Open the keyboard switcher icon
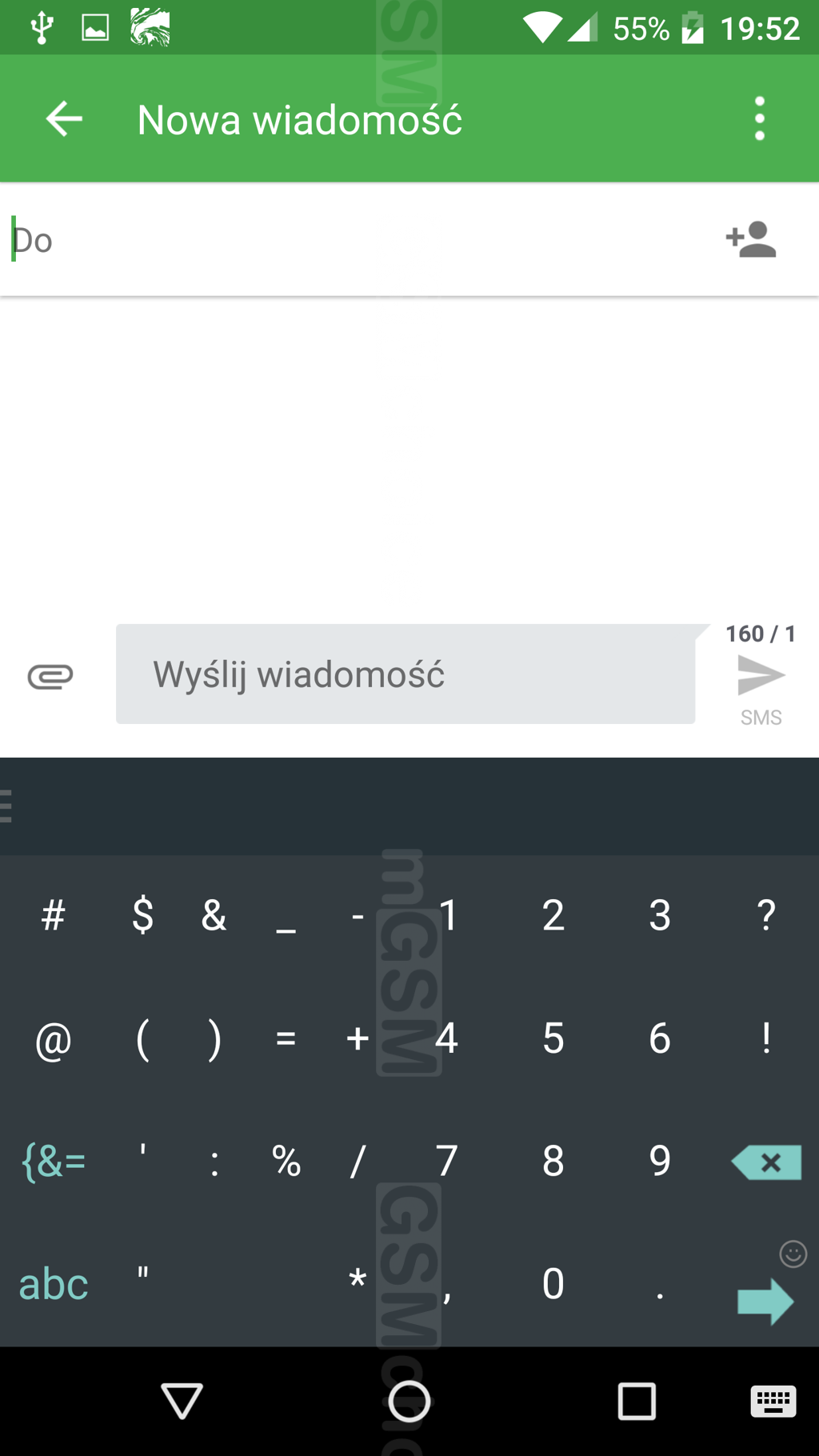 click(773, 1401)
